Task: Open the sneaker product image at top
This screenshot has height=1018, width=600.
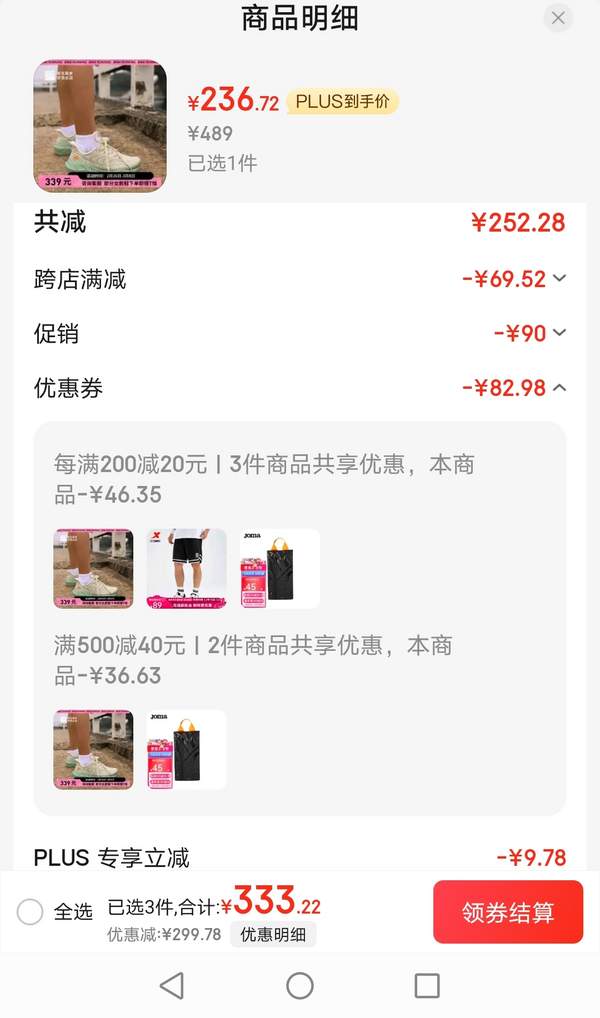Action: point(100,126)
